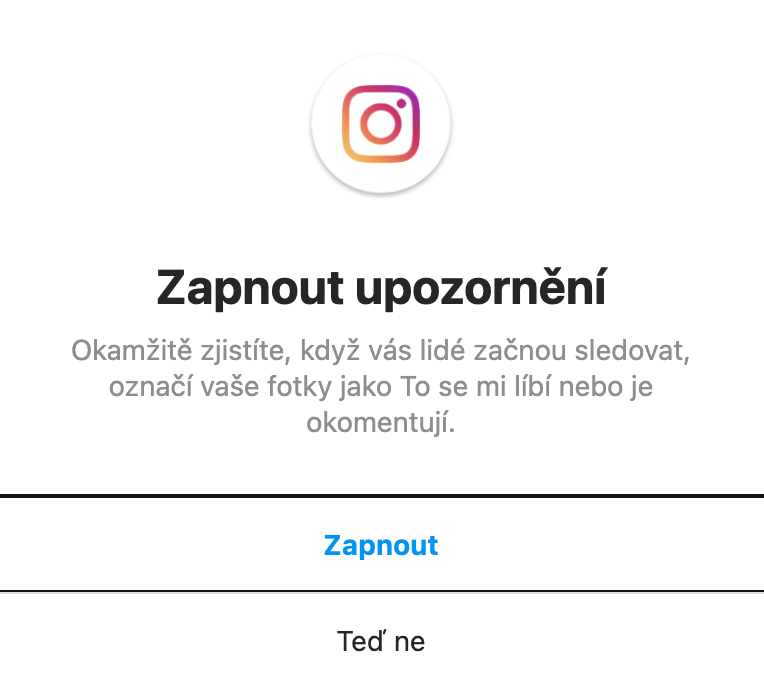The image size is (764, 676).
Task: Tap Zapnout to enable notifications
Action: coord(381,545)
